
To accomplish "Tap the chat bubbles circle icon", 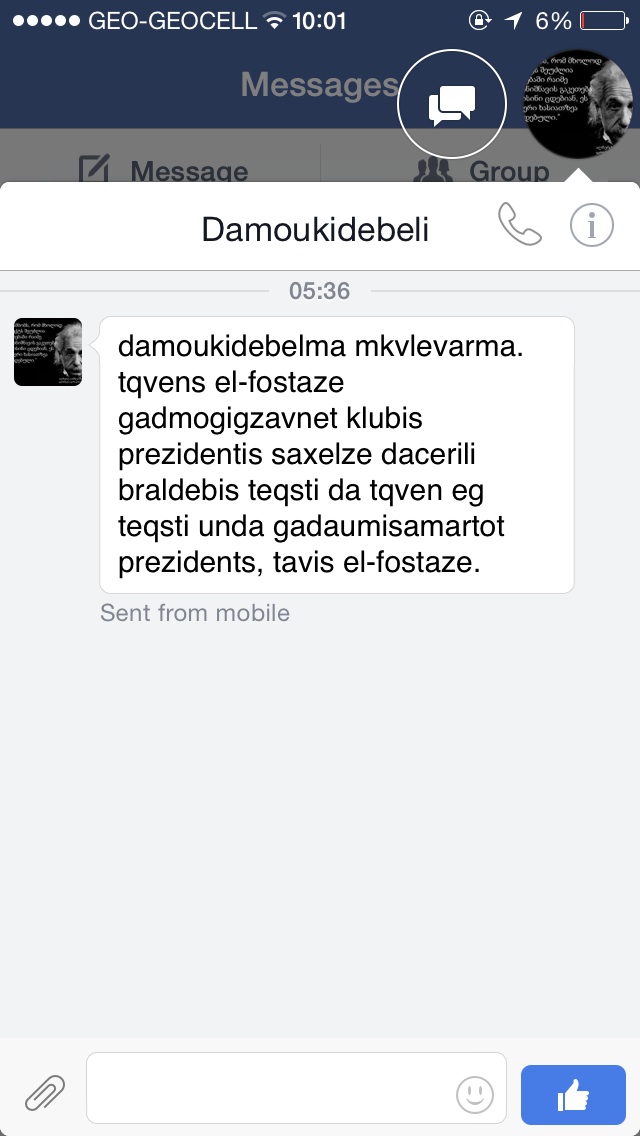I will 451,103.
